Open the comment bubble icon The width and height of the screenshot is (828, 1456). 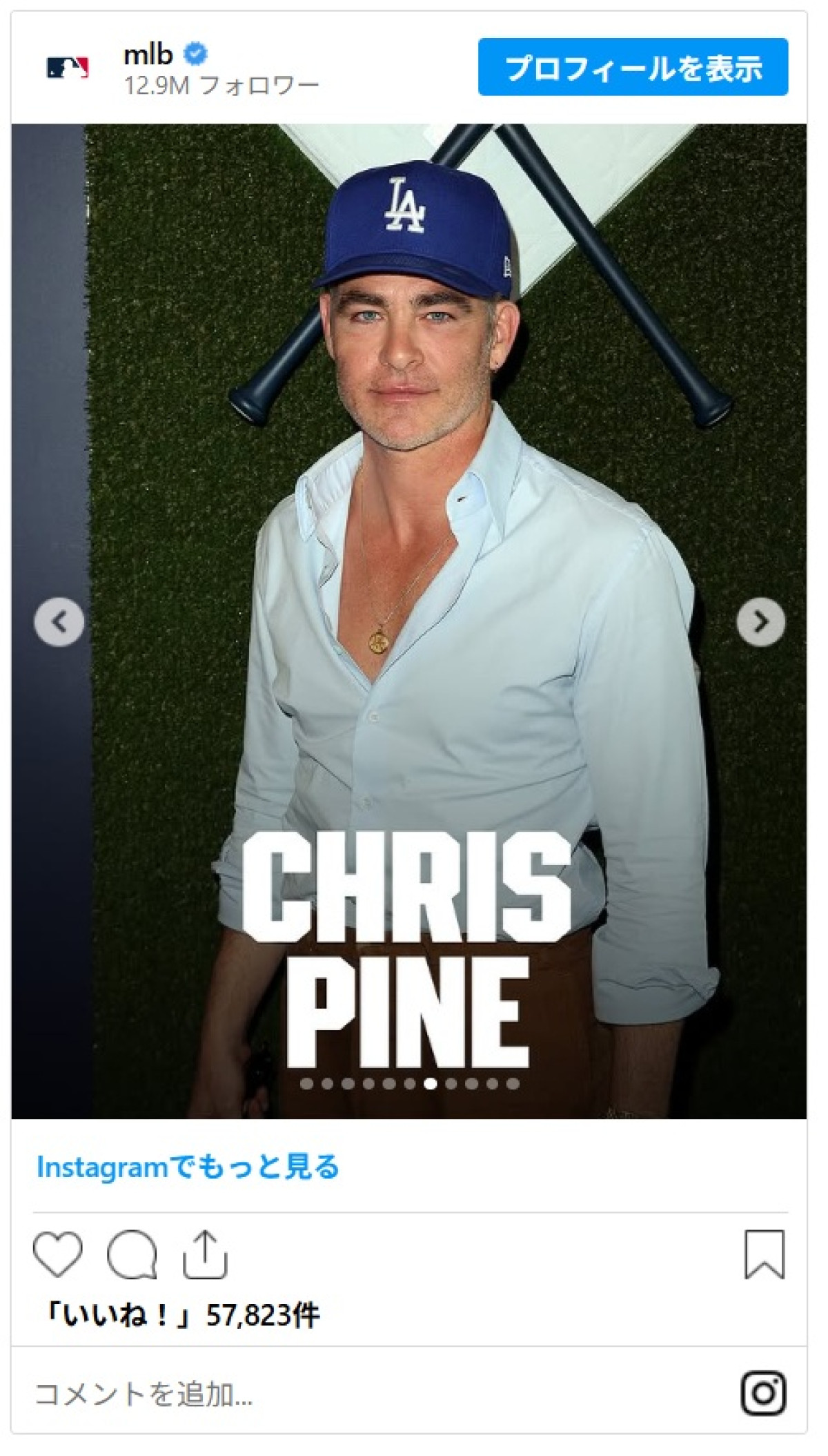131,1254
